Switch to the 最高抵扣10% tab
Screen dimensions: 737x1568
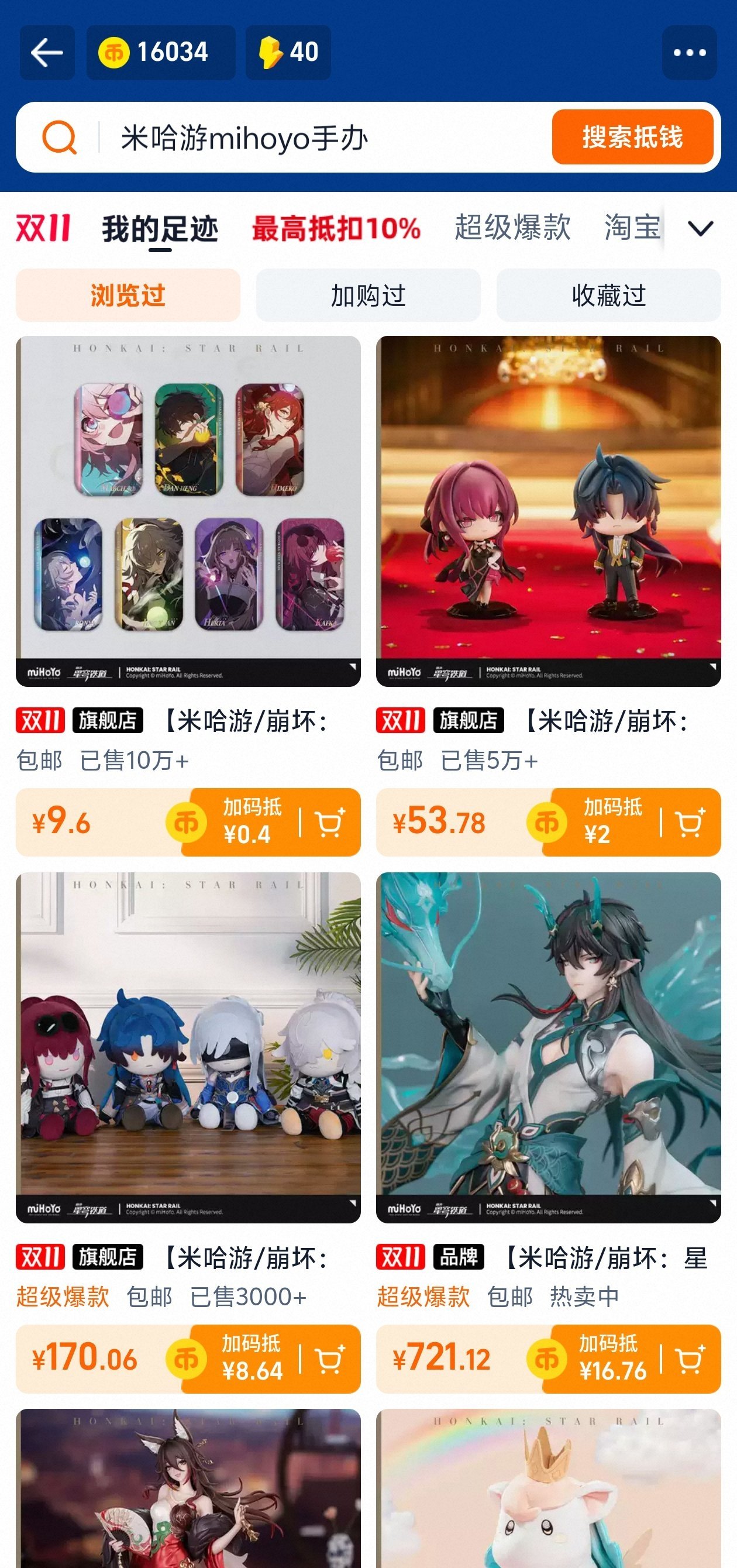(x=336, y=229)
